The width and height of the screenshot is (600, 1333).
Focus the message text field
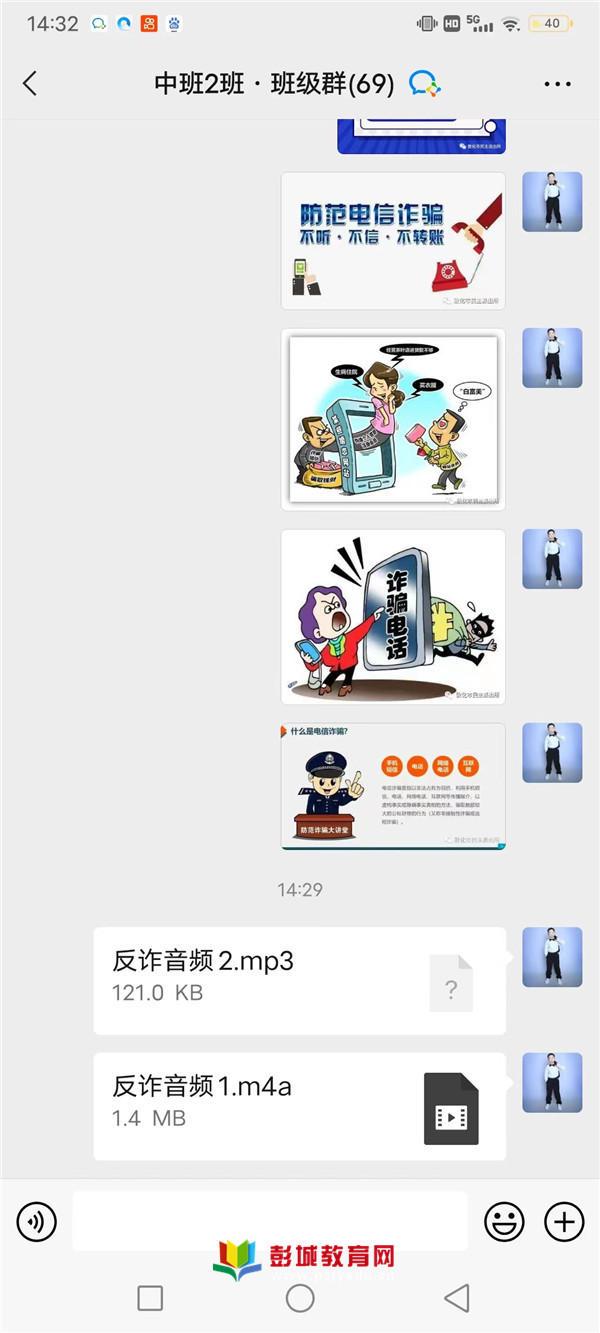(x=269, y=1221)
